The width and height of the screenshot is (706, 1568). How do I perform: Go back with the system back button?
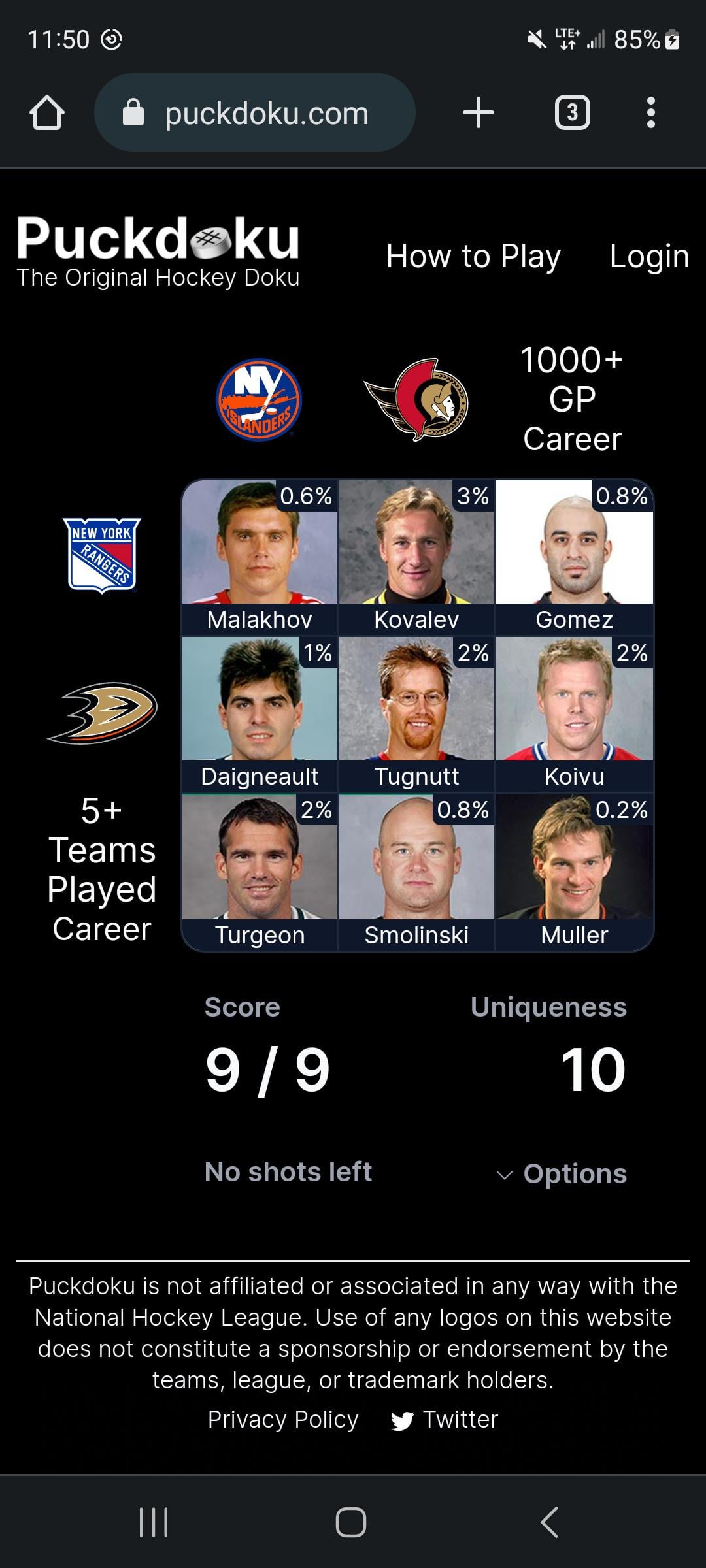(549, 1522)
